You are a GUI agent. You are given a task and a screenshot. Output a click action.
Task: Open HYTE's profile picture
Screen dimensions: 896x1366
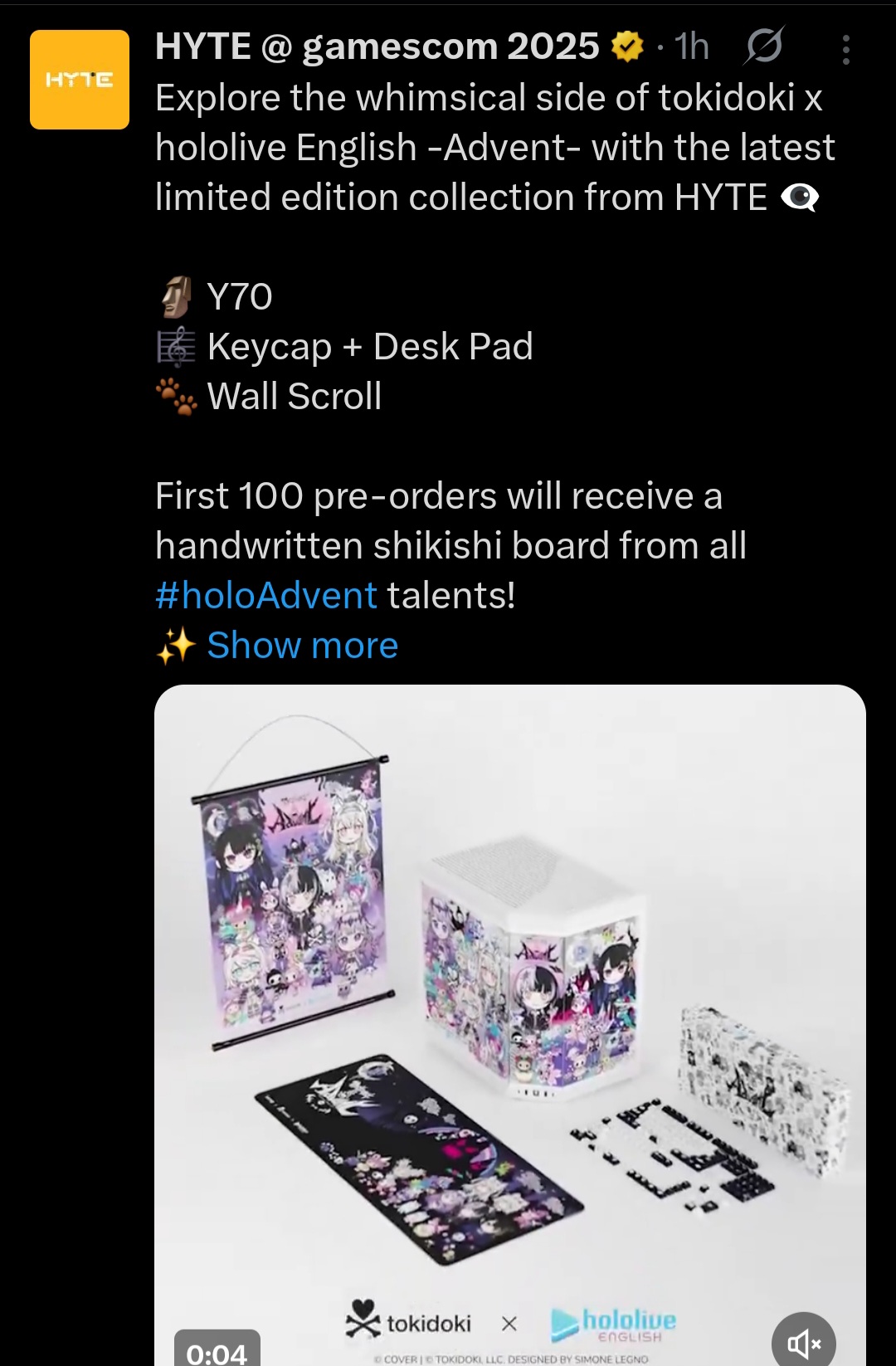80,80
